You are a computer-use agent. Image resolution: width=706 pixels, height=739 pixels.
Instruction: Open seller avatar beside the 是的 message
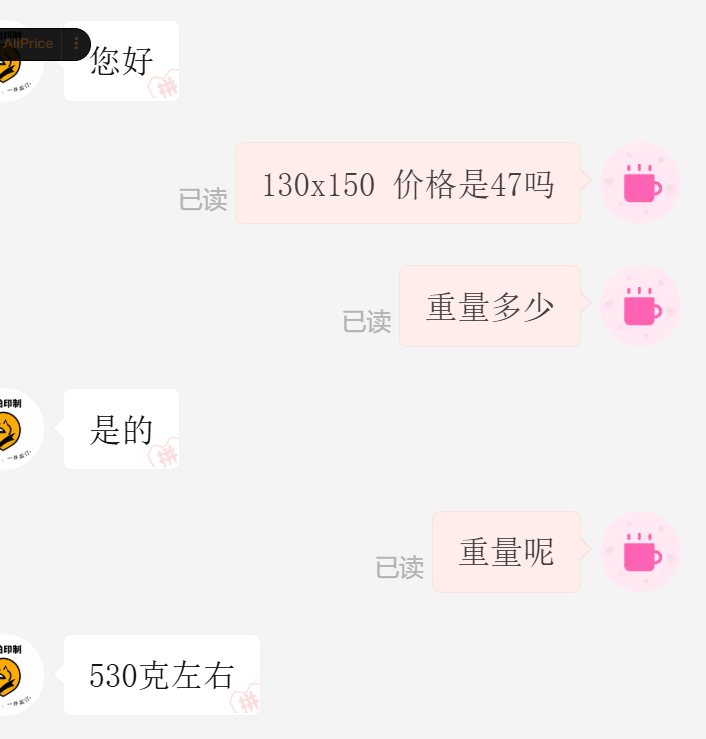(14, 429)
